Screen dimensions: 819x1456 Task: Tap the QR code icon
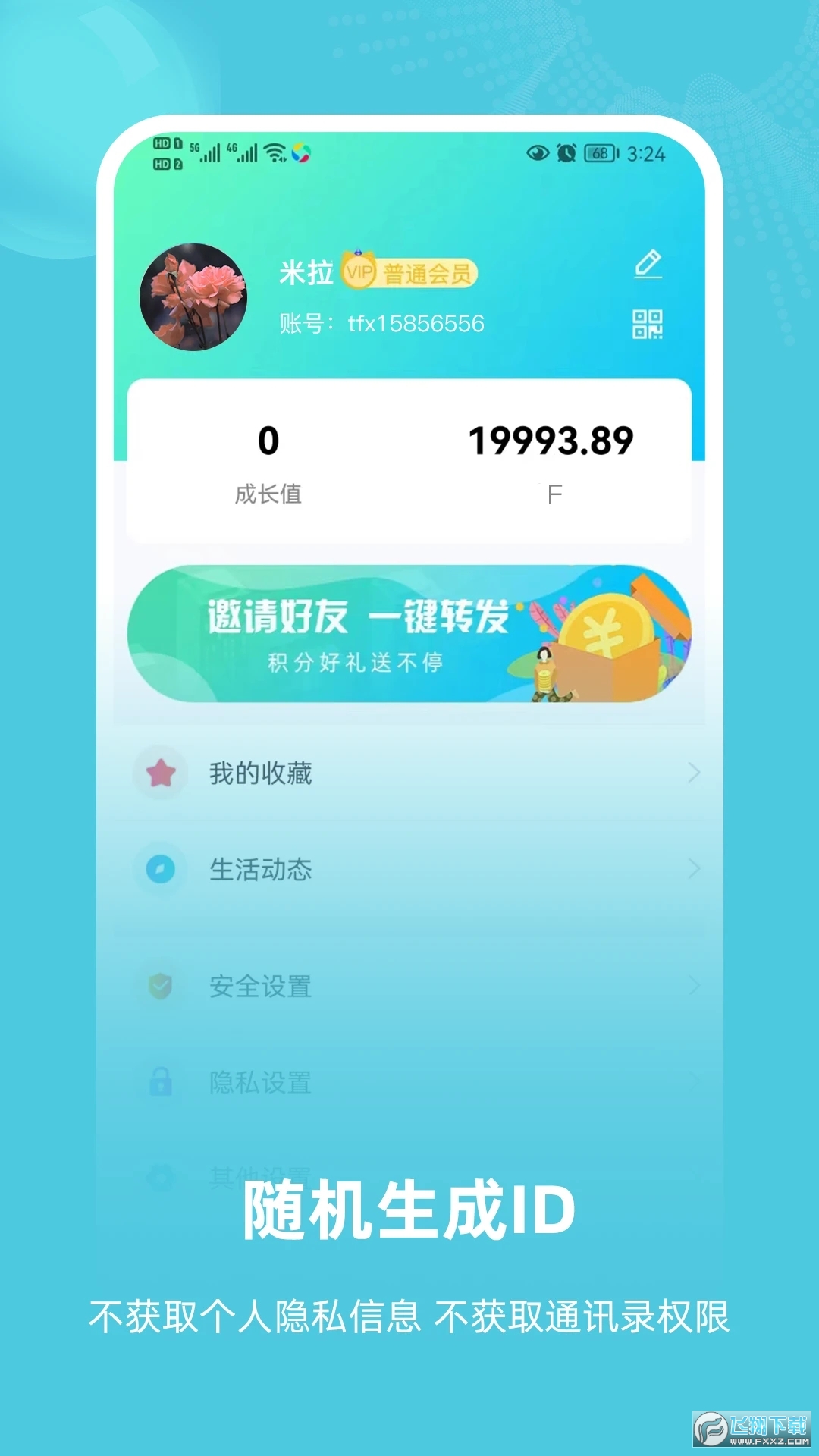(x=649, y=325)
